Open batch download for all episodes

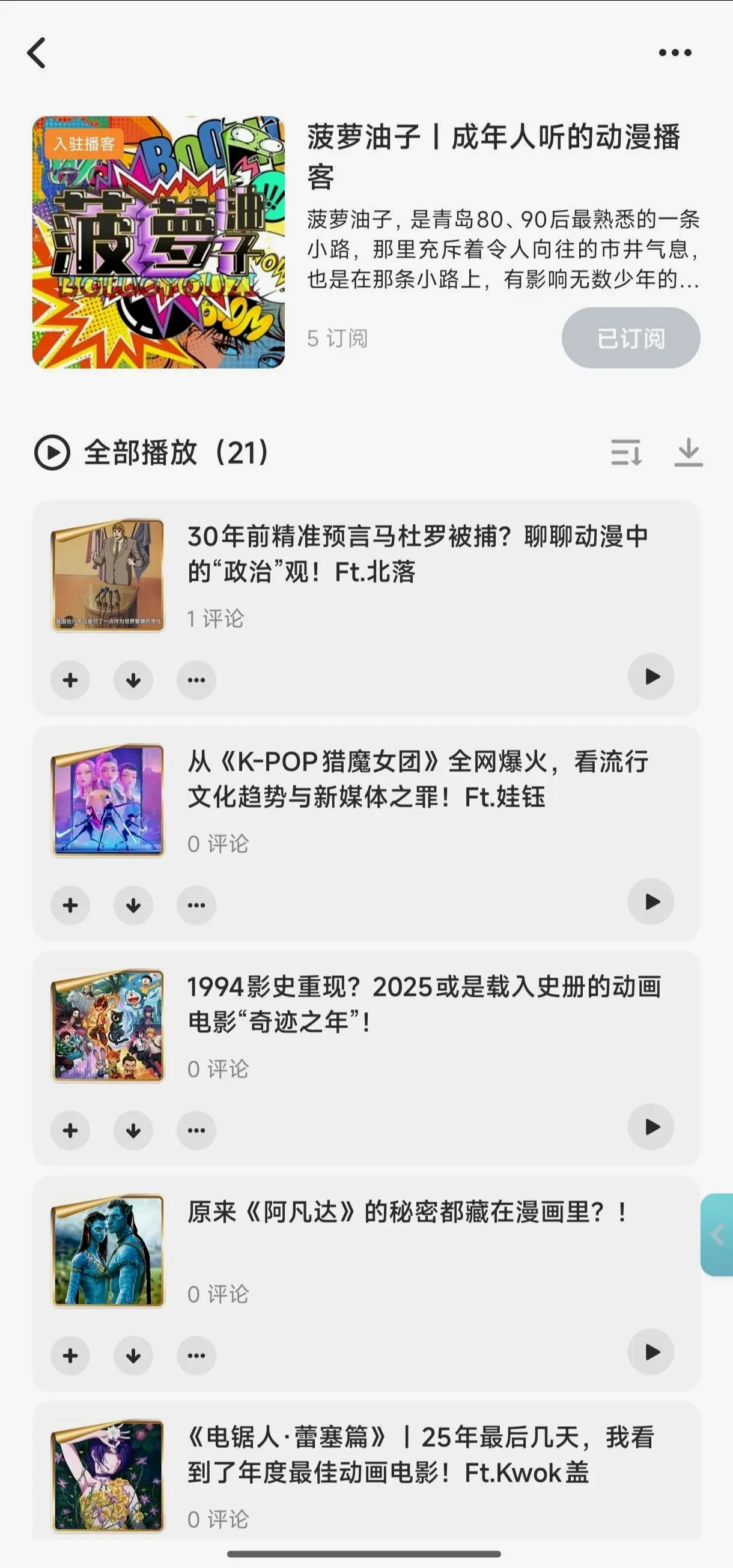click(689, 453)
